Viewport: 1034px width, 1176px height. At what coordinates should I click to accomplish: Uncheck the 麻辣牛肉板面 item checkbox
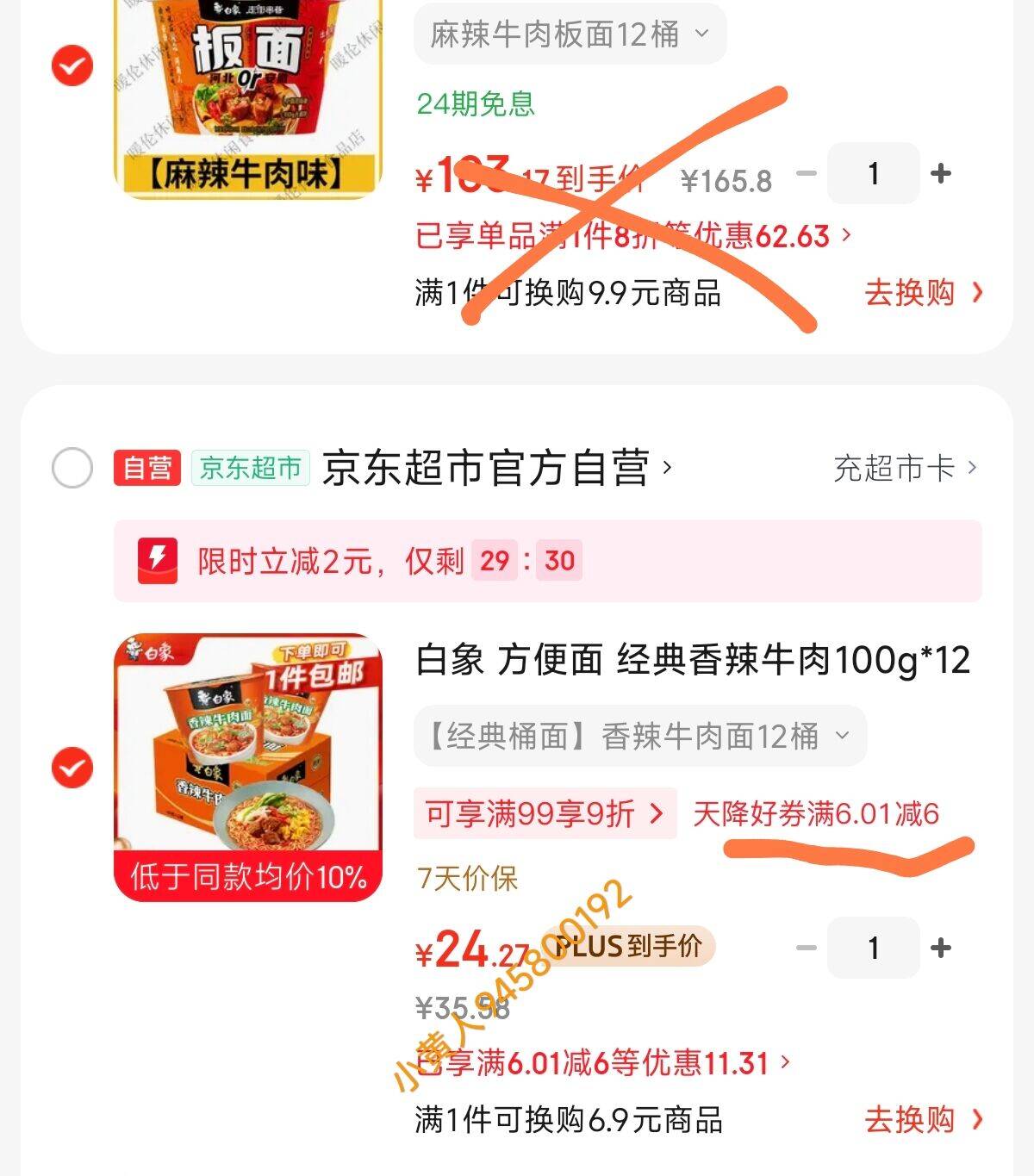pyautogui.click(x=72, y=65)
